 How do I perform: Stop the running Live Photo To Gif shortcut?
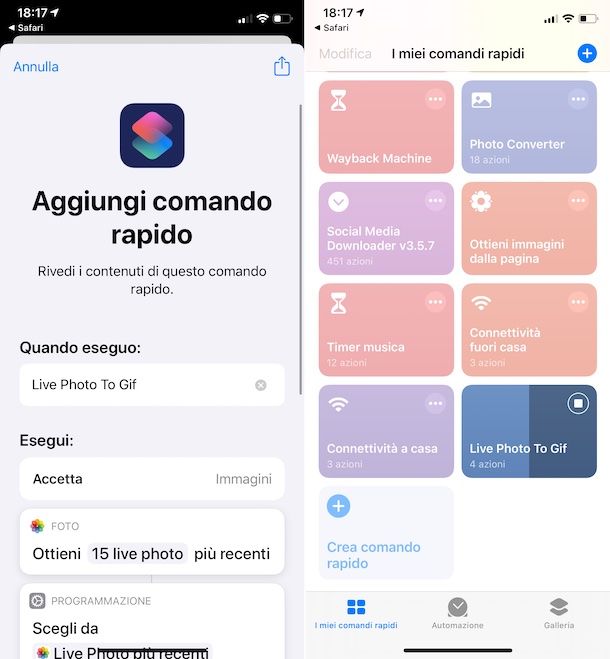click(x=577, y=404)
